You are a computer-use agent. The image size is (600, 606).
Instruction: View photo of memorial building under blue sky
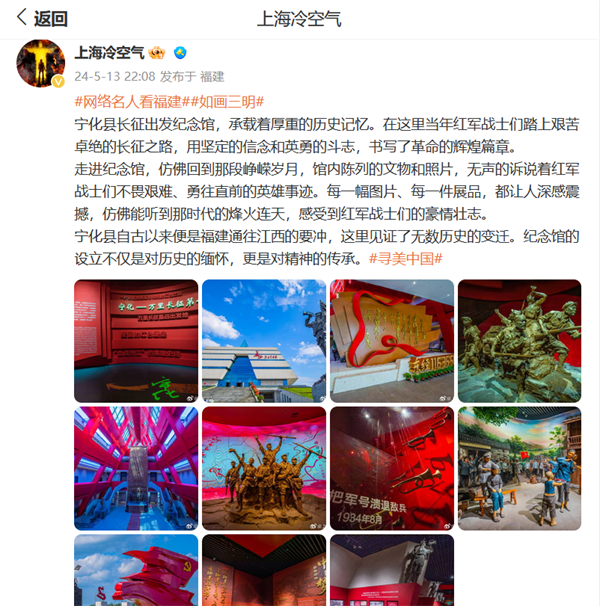click(x=263, y=340)
